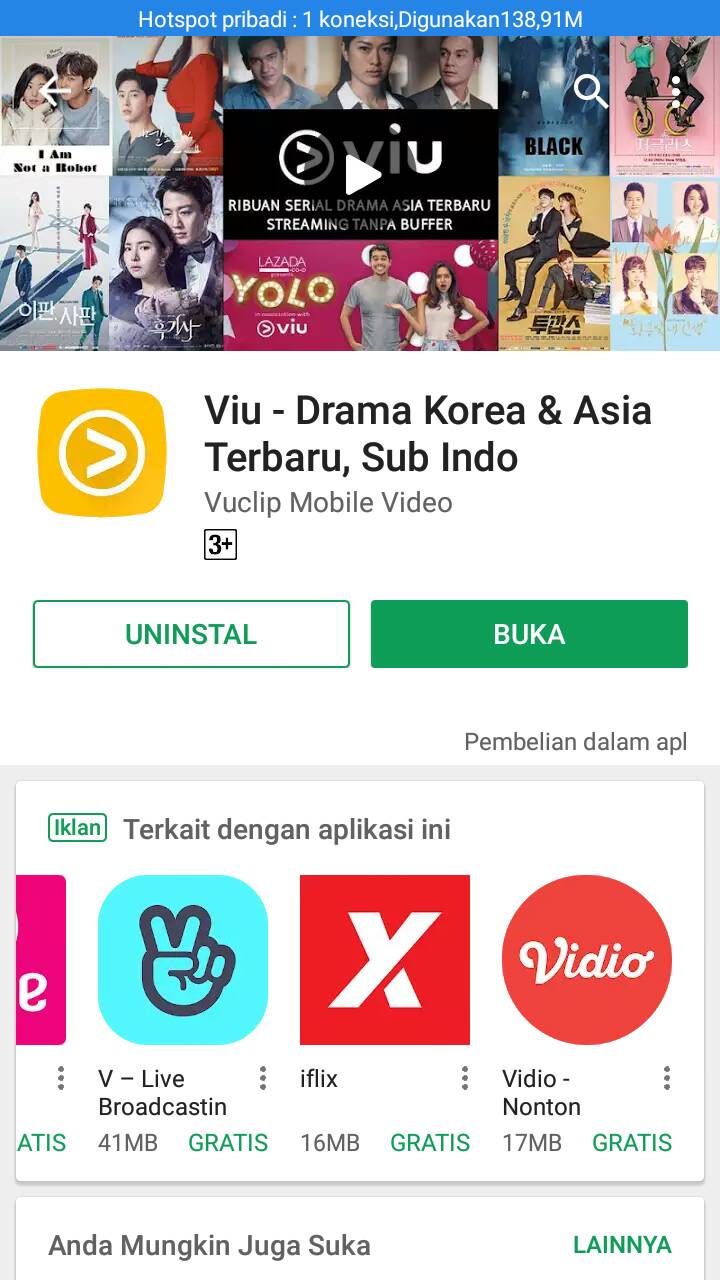Play the Viu promo video

[x=361, y=175]
